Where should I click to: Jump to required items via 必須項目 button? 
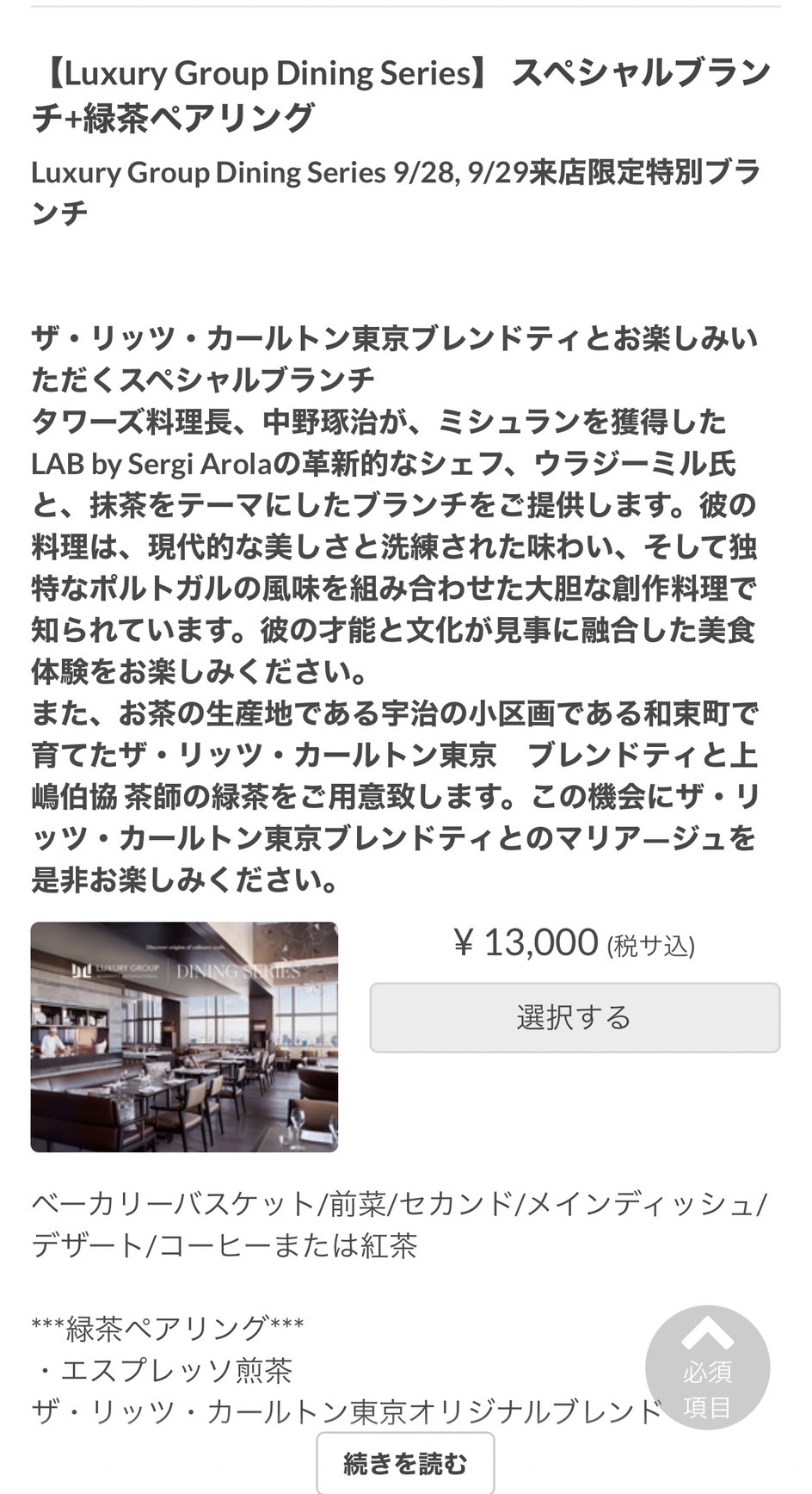click(707, 1367)
